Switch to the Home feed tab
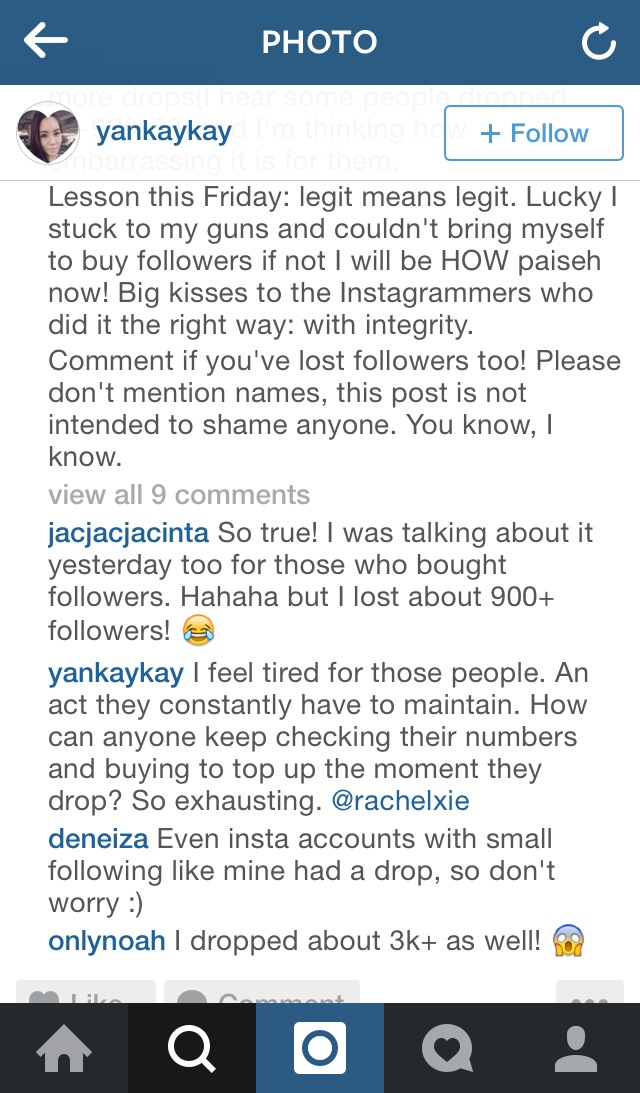The width and height of the screenshot is (640, 1093). (x=64, y=1048)
